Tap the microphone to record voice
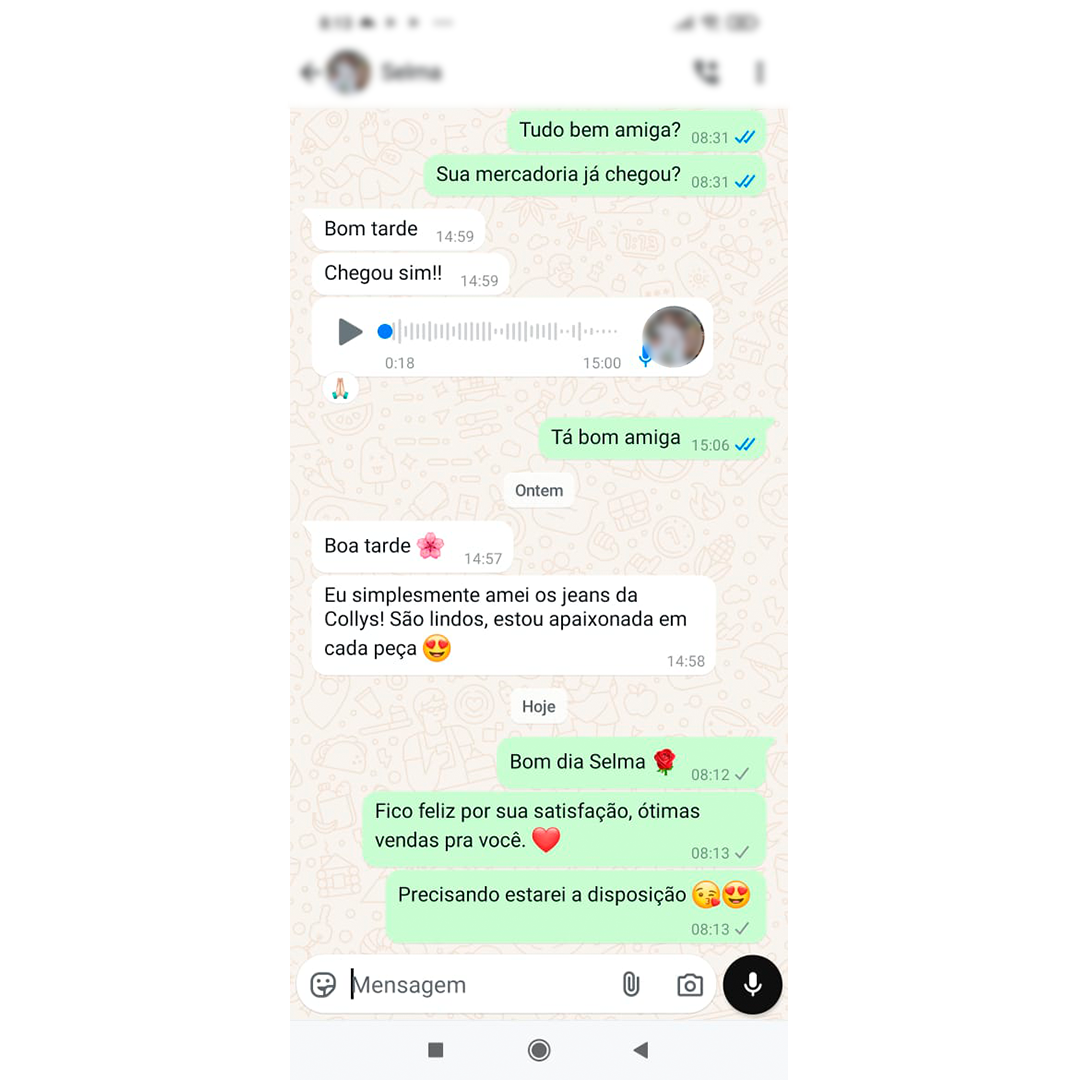Image resolution: width=1080 pixels, height=1080 pixels. [752, 985]
